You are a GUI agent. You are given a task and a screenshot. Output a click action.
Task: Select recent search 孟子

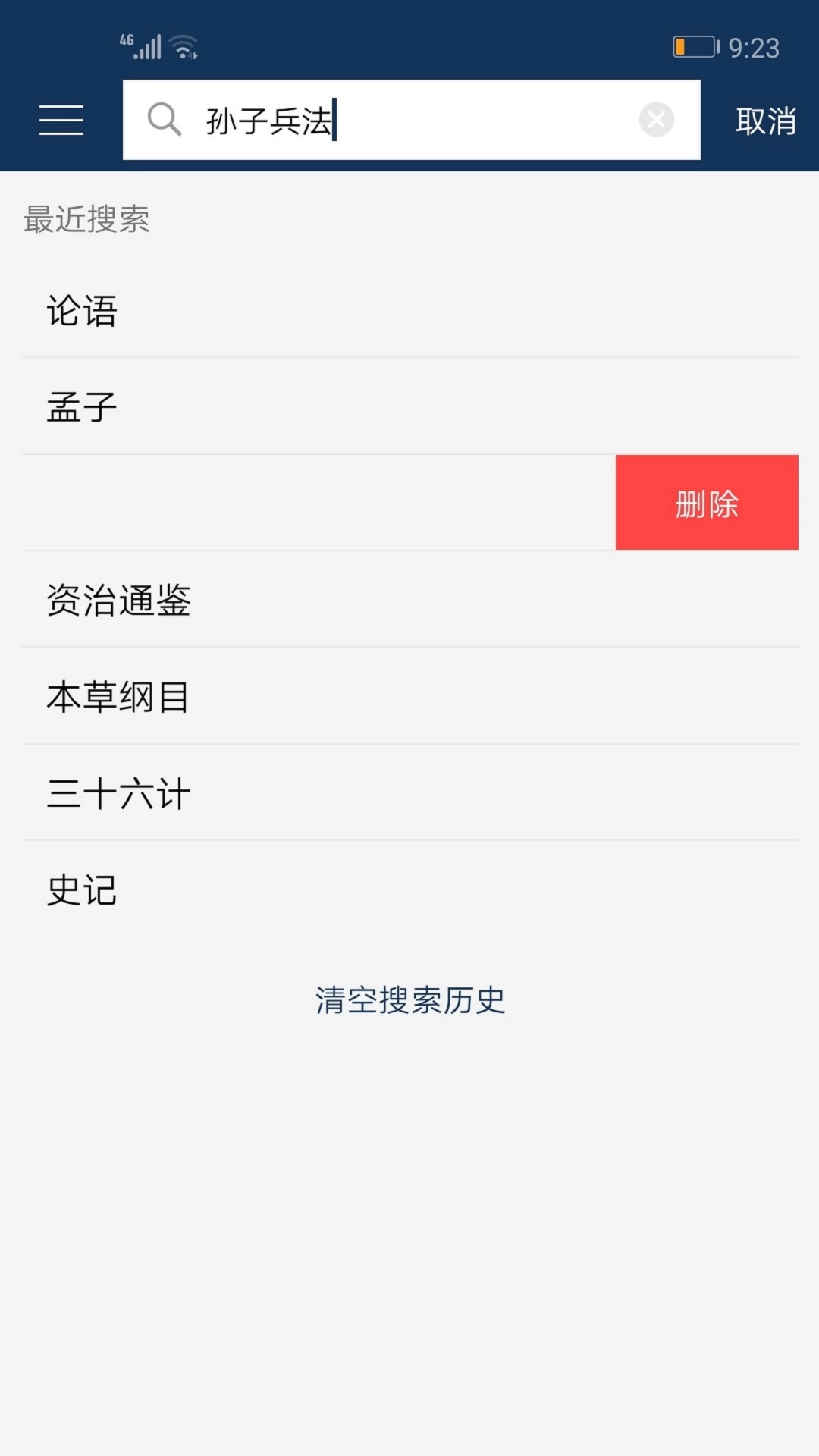[410, 406]
